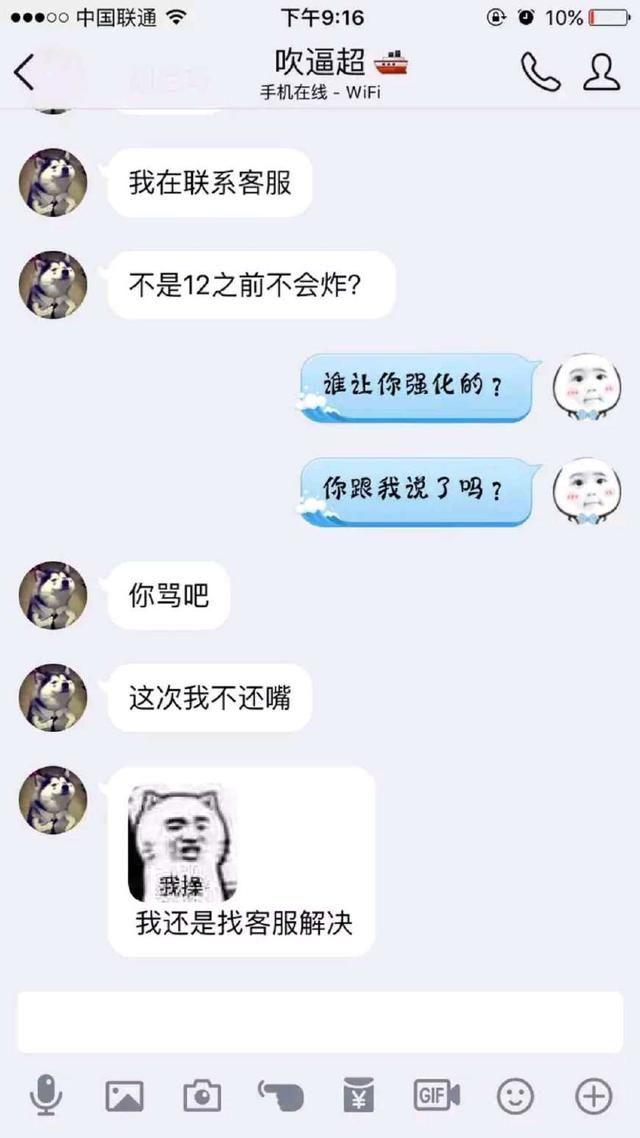Open the photo gallery picker
This screenshot has width=640, height=1138.
(x=124, y=1096)
